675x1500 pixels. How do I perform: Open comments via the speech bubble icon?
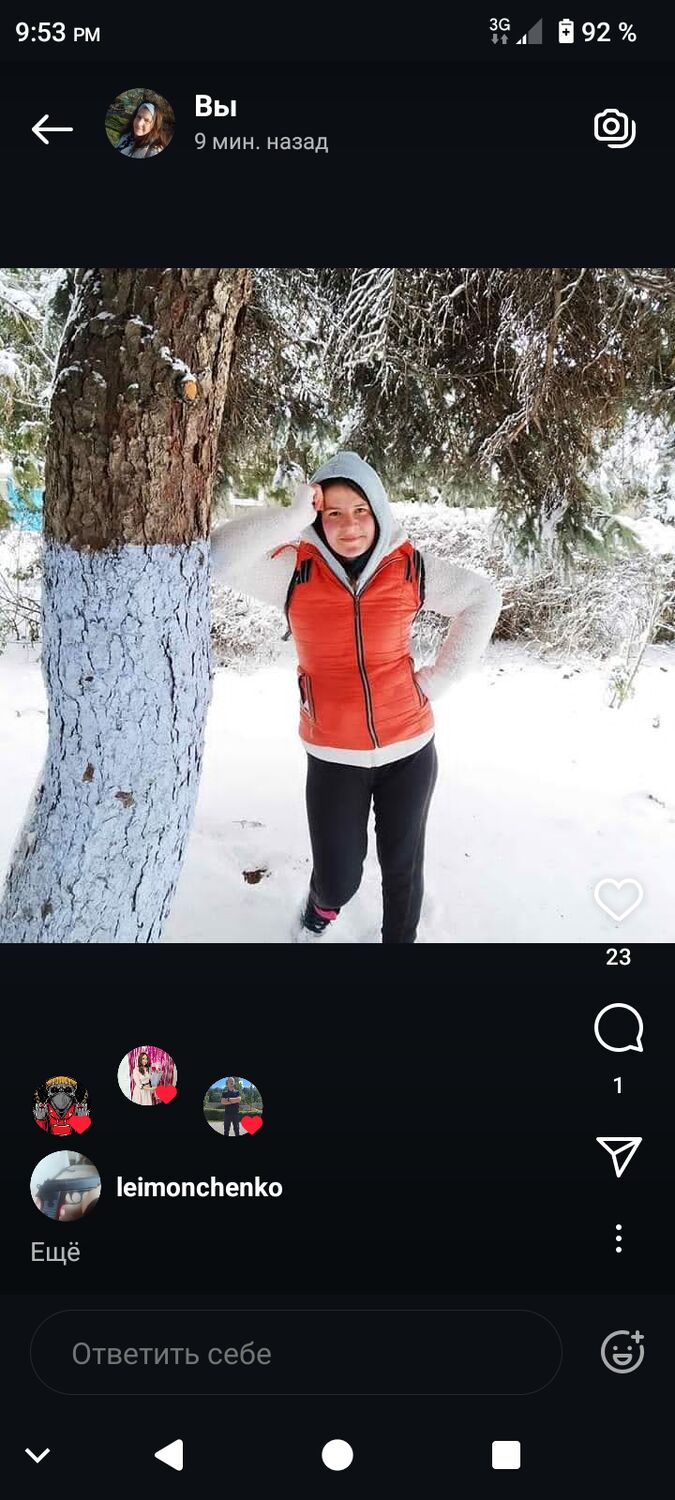(x=618, y=1028)
